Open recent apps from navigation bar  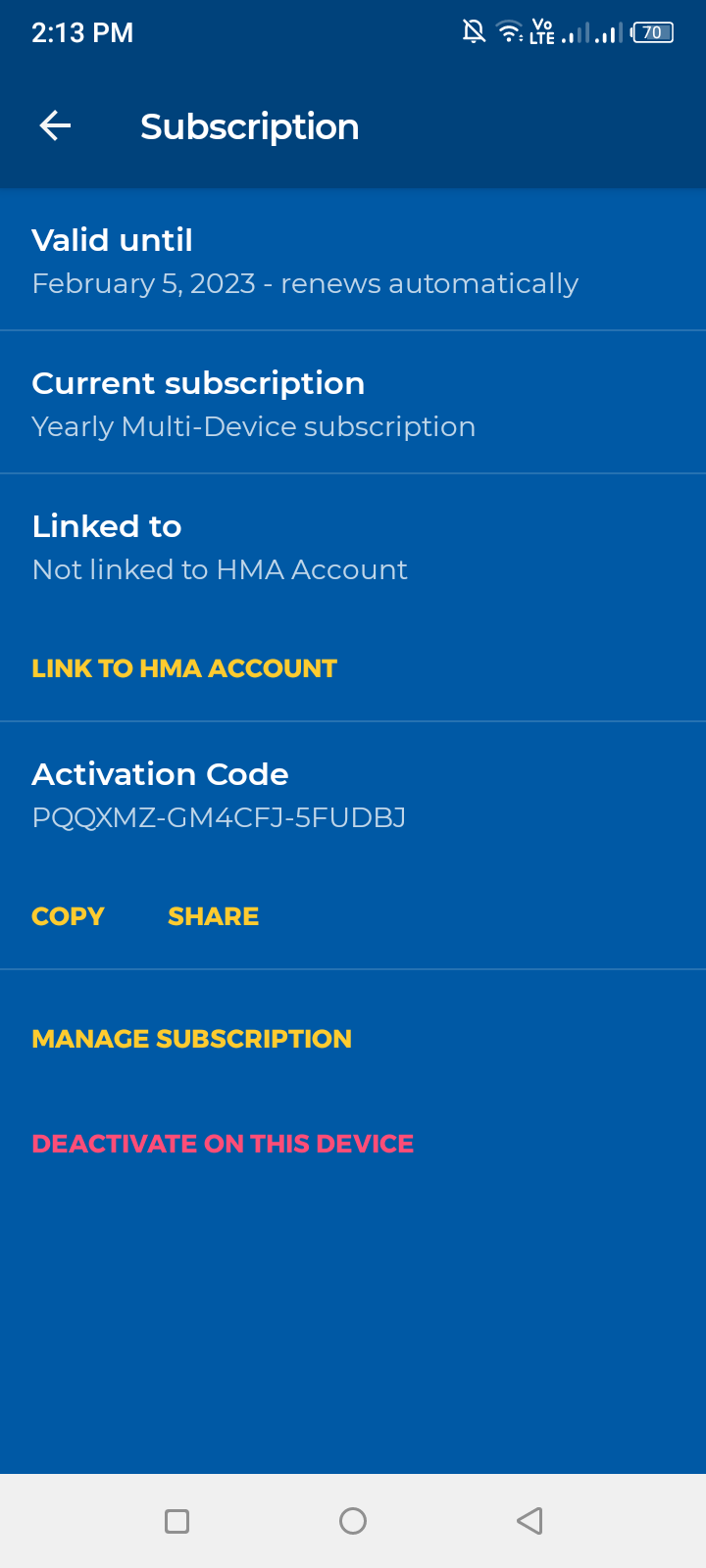pyautogui.click(x=176, y=1521)
